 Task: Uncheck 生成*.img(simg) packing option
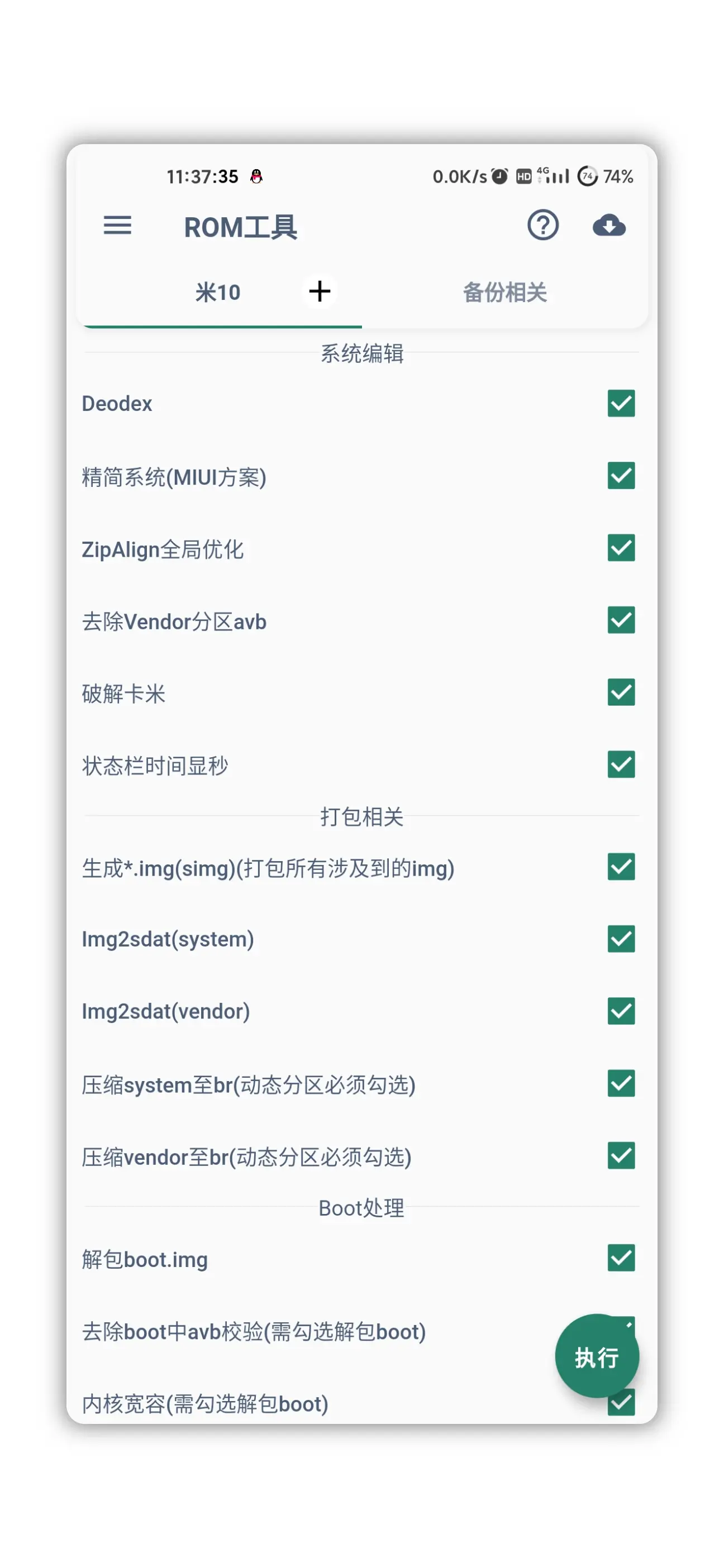pos(621,867)
